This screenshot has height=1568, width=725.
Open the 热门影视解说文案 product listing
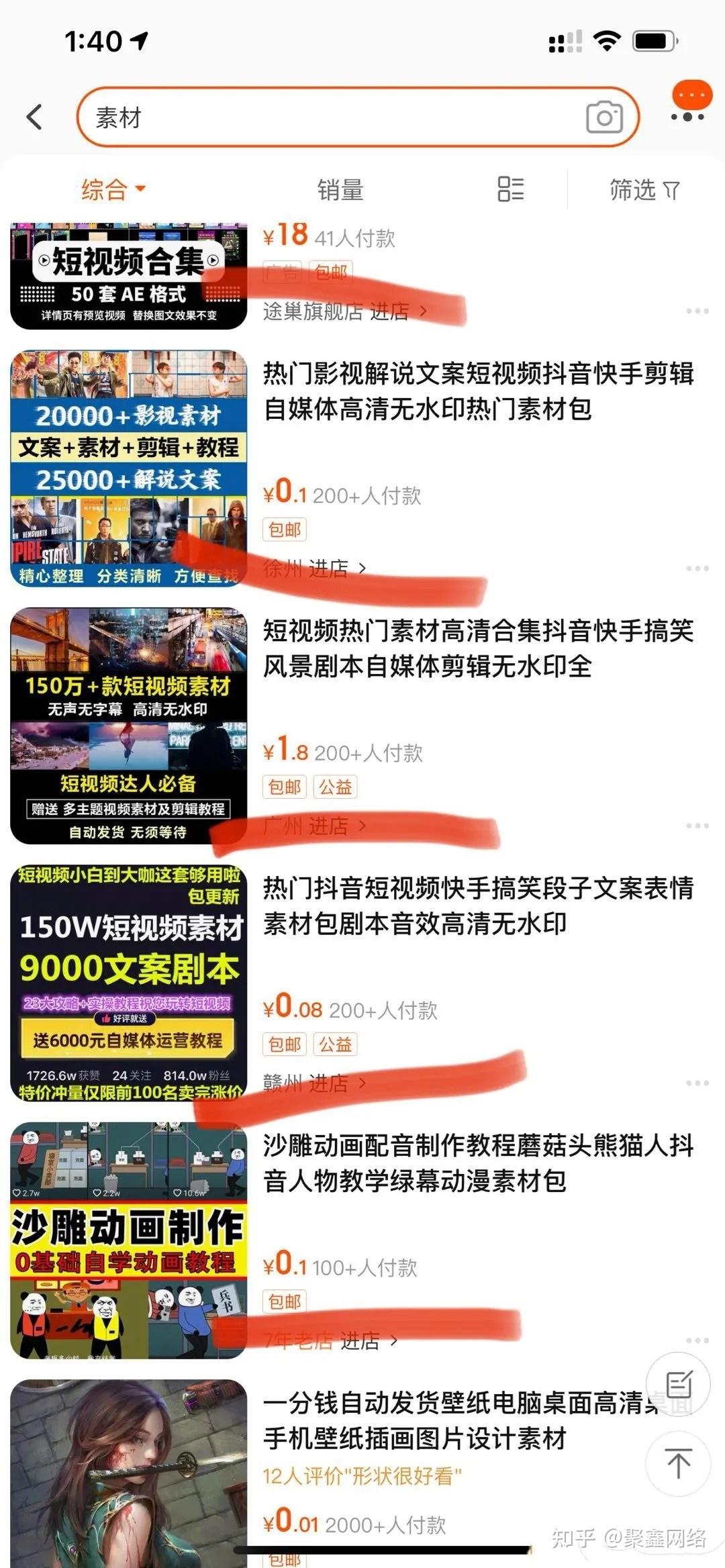pos(478,391)
